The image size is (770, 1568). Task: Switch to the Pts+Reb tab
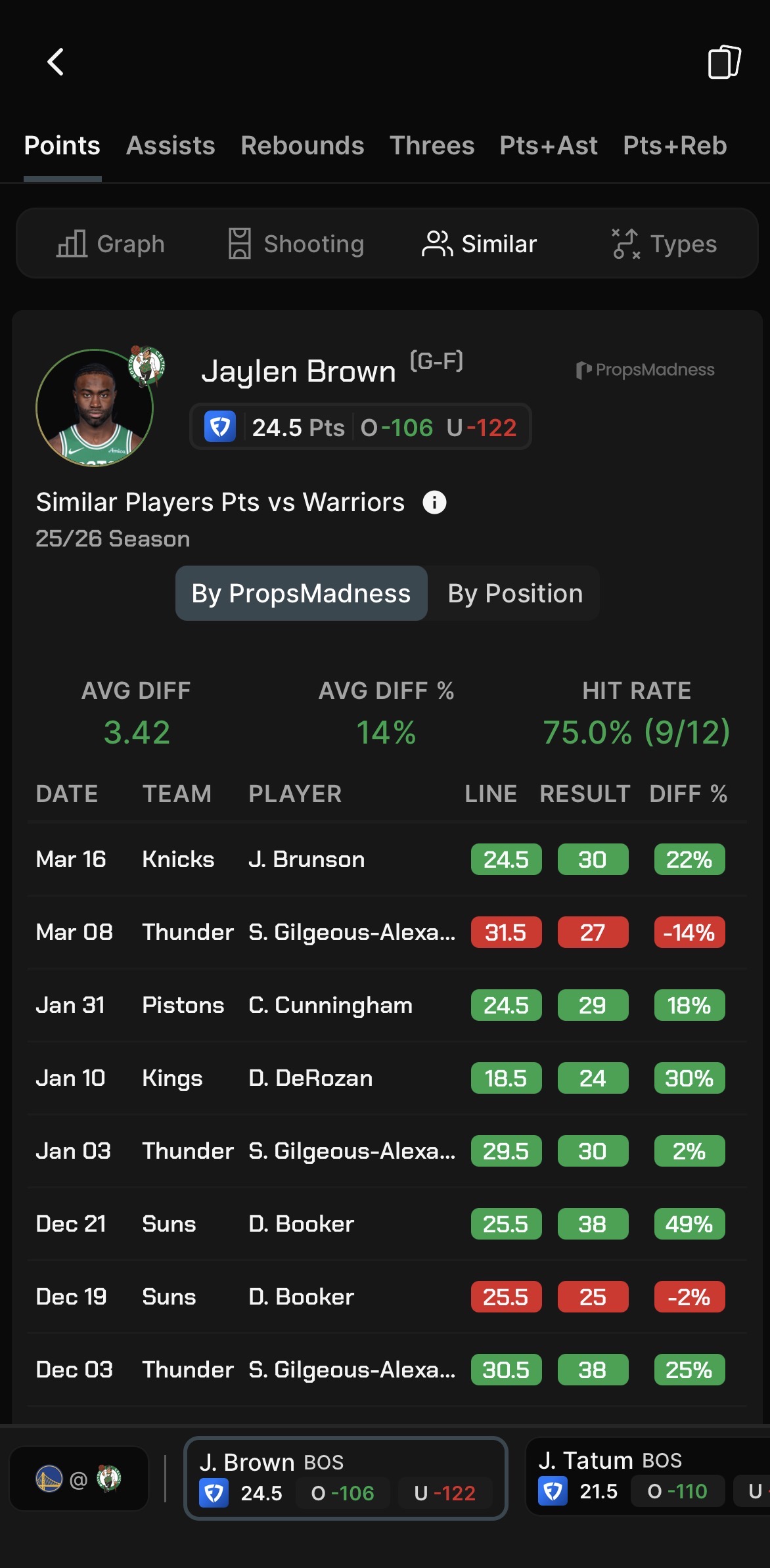(x=675, y=146)
